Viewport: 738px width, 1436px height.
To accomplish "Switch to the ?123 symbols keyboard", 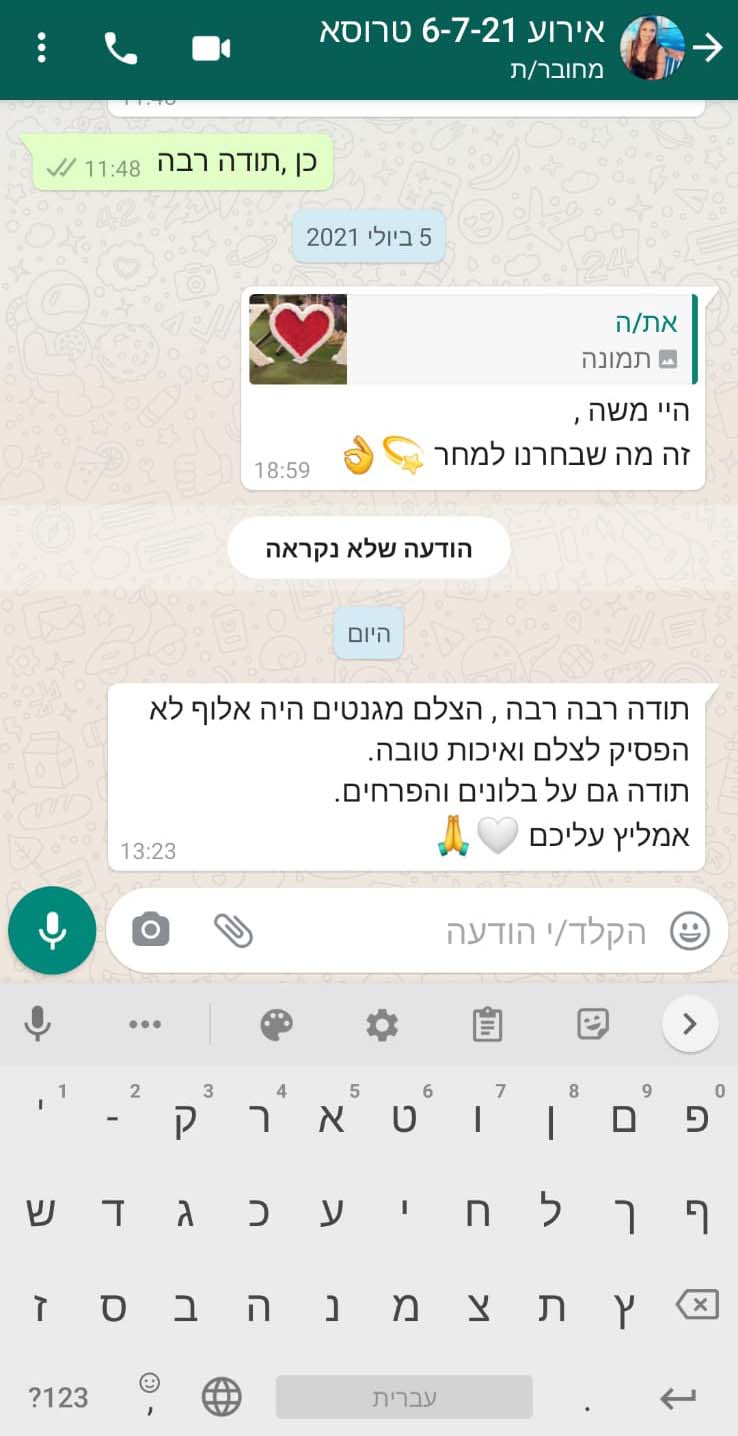I will tap(58, 1396).
